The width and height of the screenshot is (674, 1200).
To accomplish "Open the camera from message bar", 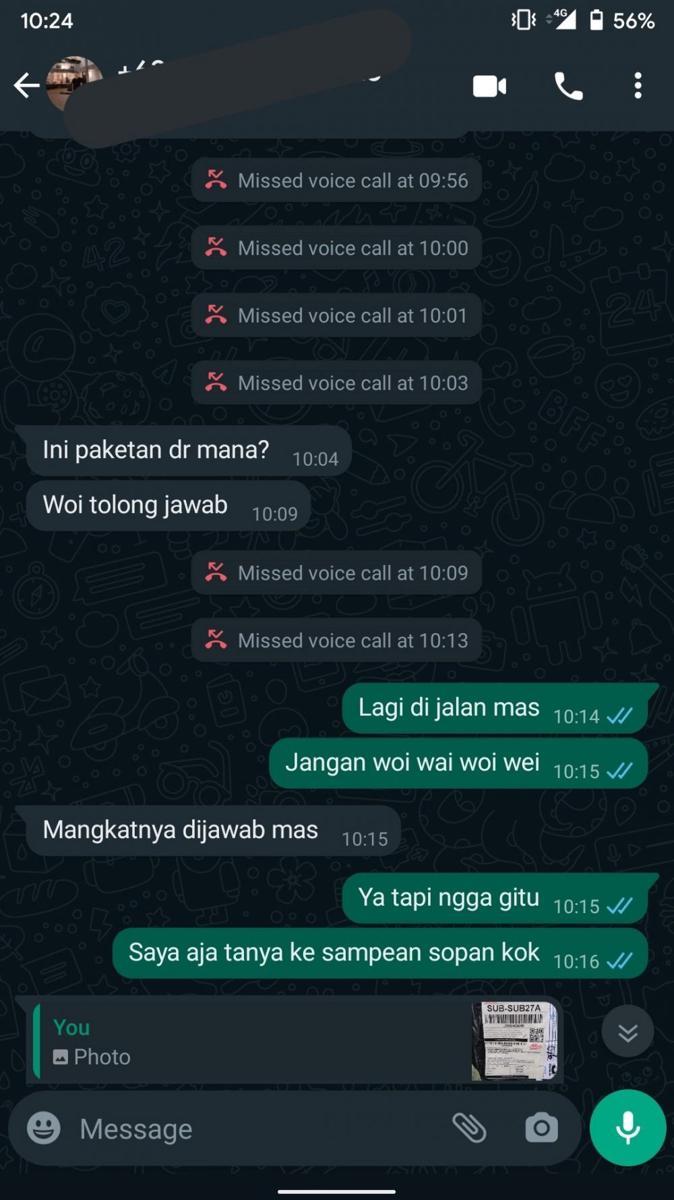I will coord(541,1128).
